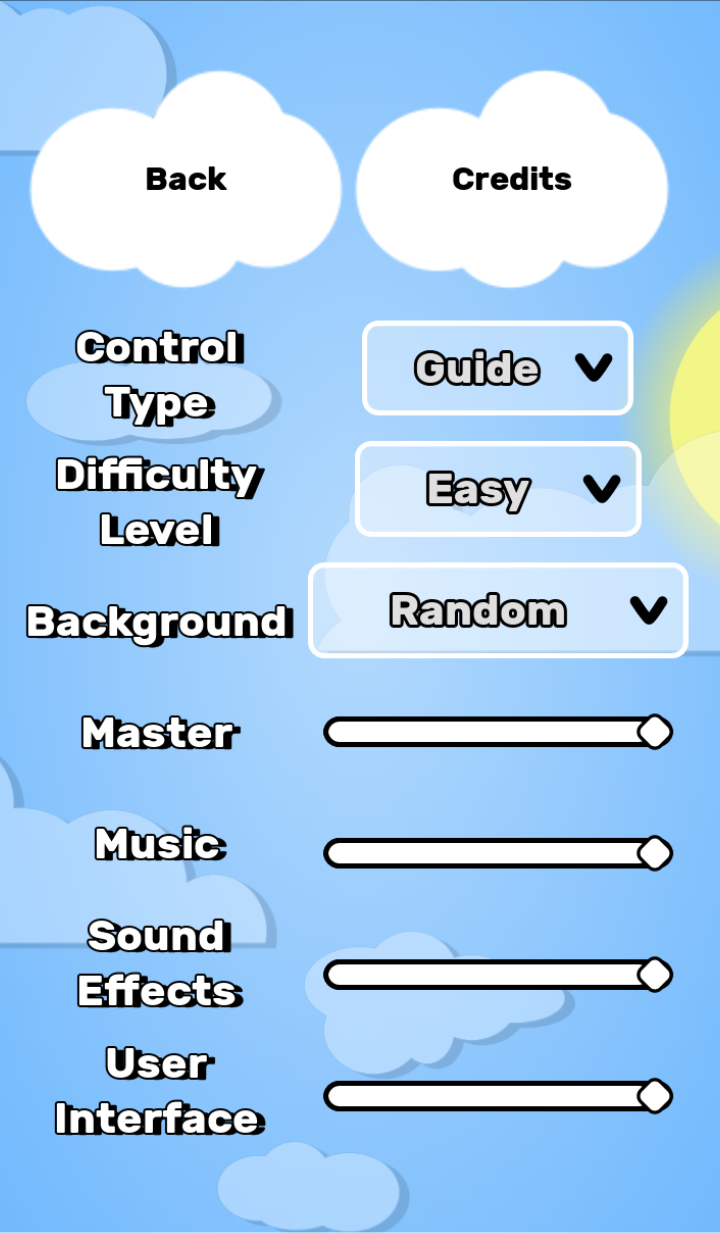Image resolution: width=720 pixels, height=1233 pixels.
Task: Expand the Control Type dropdown showing Guide
Action: (497, 368)
